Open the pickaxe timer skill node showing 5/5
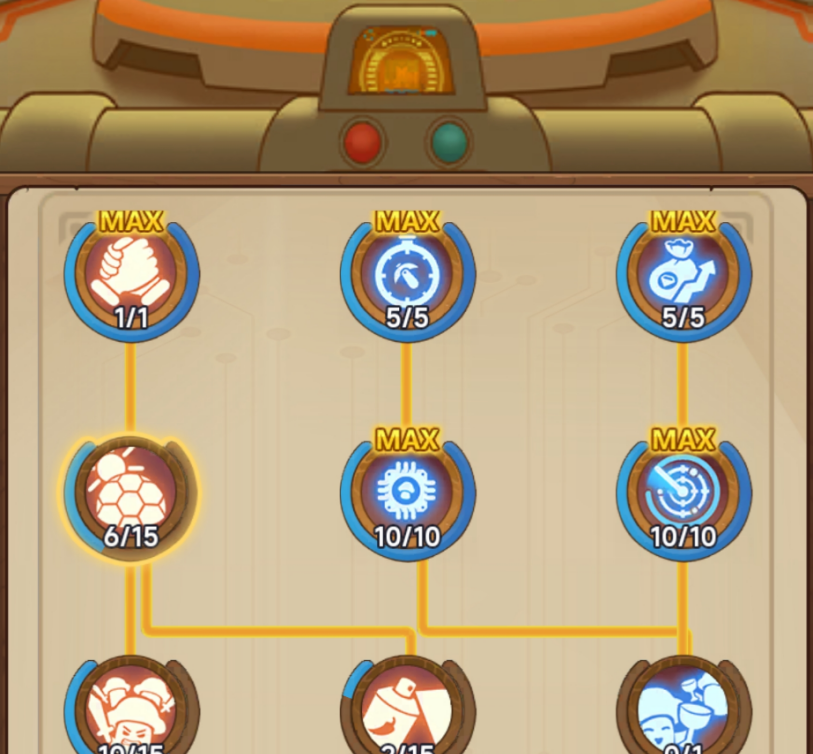This screenshot has width=813, height=754. (407, 274)
